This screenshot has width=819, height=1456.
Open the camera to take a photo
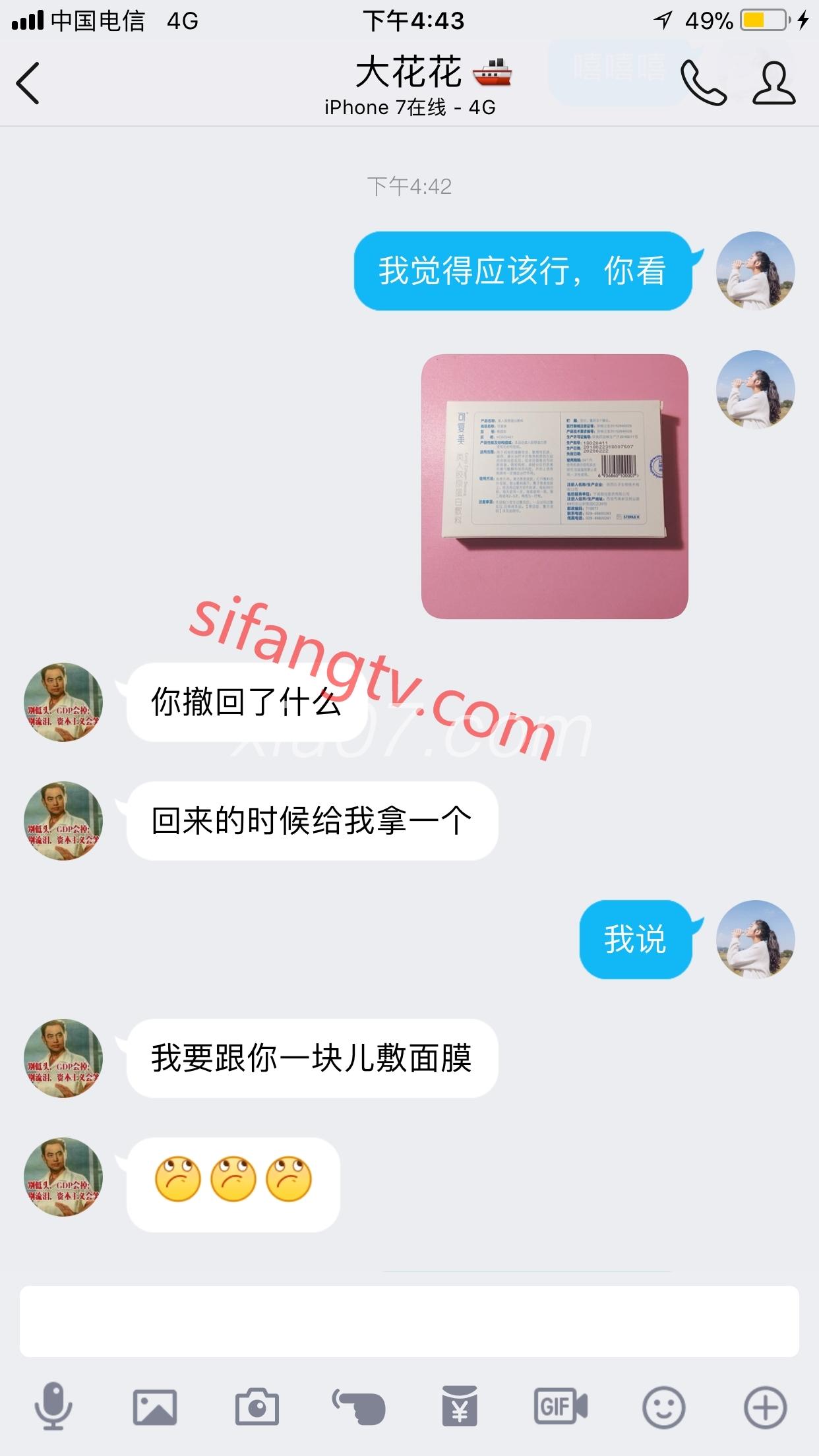coord(257,1407)
